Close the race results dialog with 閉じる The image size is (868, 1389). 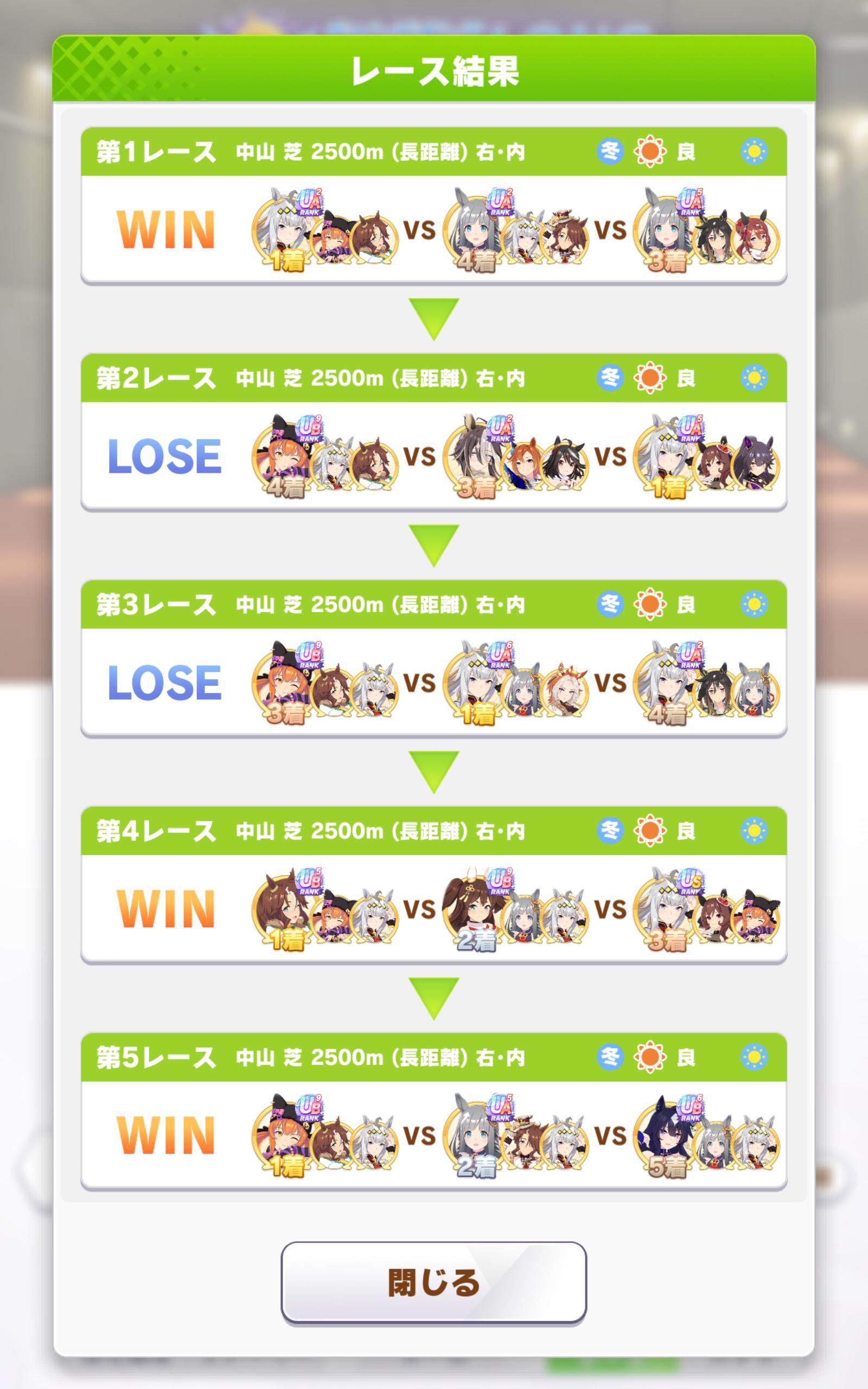coord(433,1282)
